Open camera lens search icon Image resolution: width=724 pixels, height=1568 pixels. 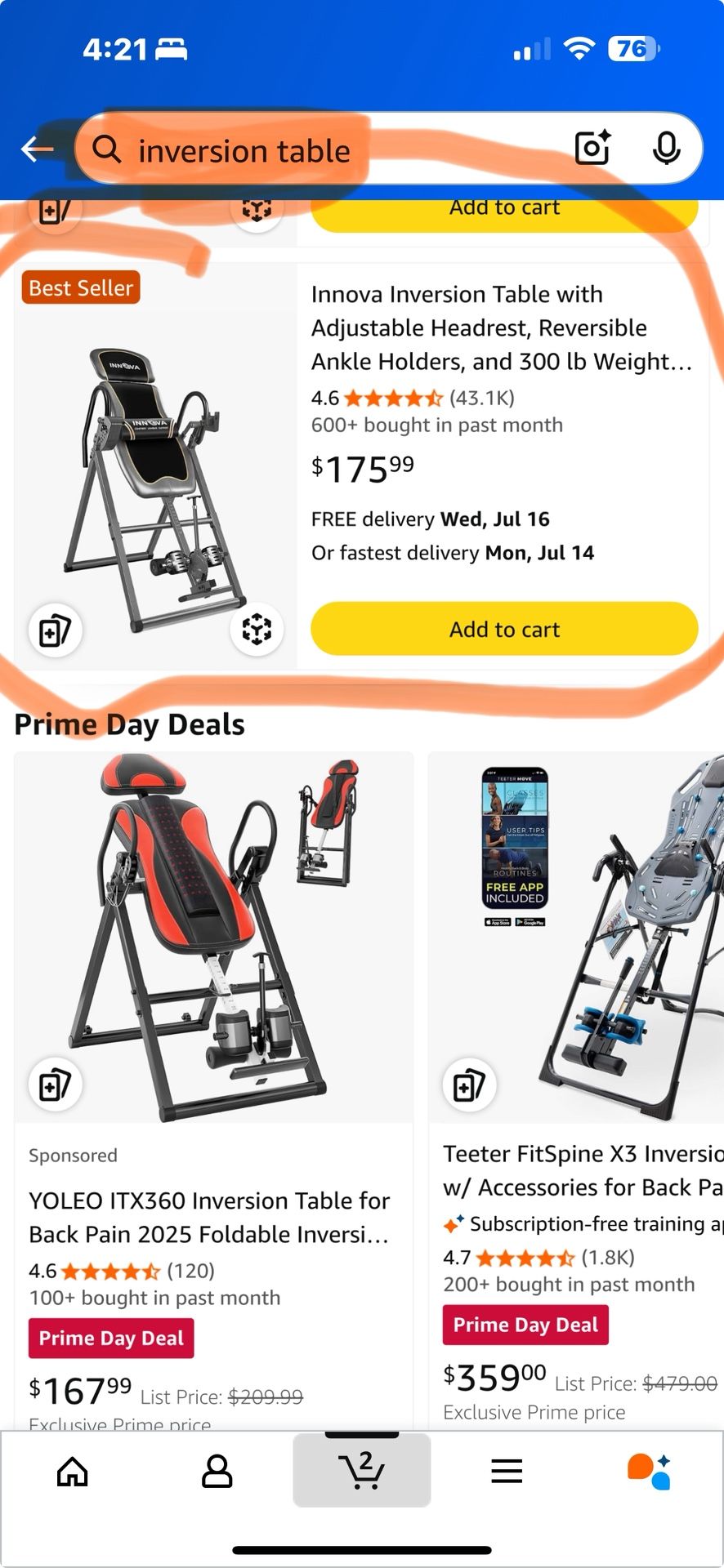point(592,148)
